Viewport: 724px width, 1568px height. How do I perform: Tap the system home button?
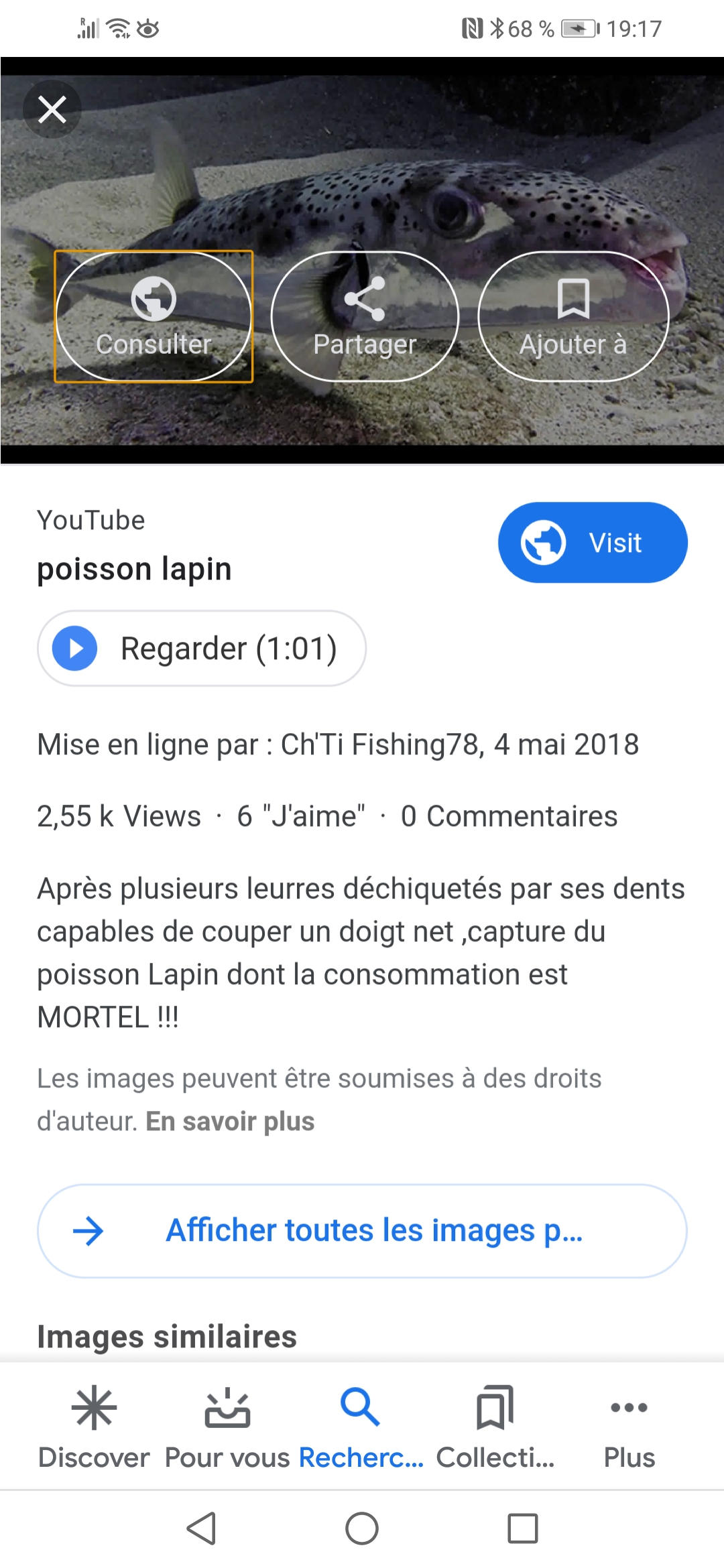click(362, 1528)
